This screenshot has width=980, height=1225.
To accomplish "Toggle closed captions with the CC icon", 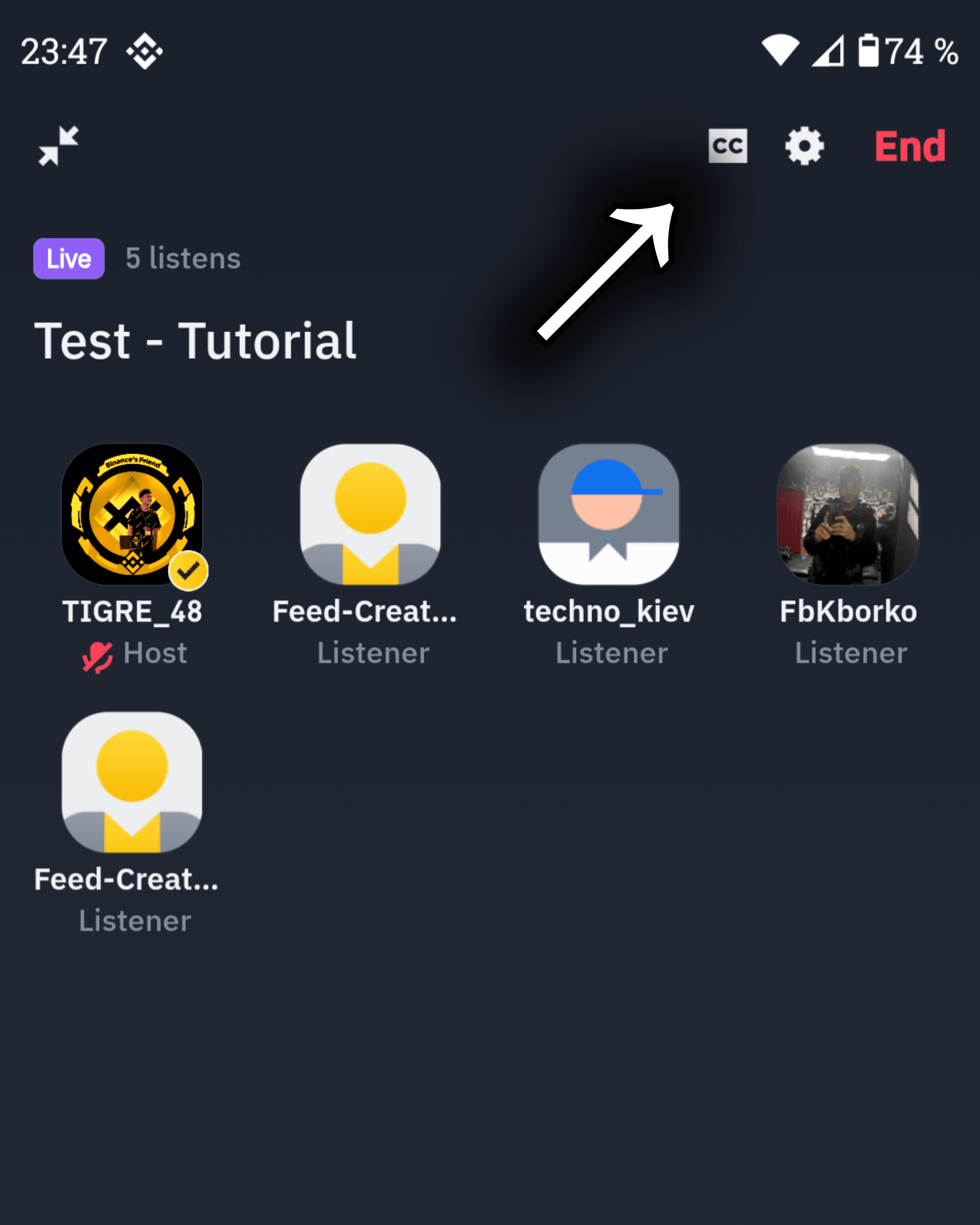I will (727, 146).
